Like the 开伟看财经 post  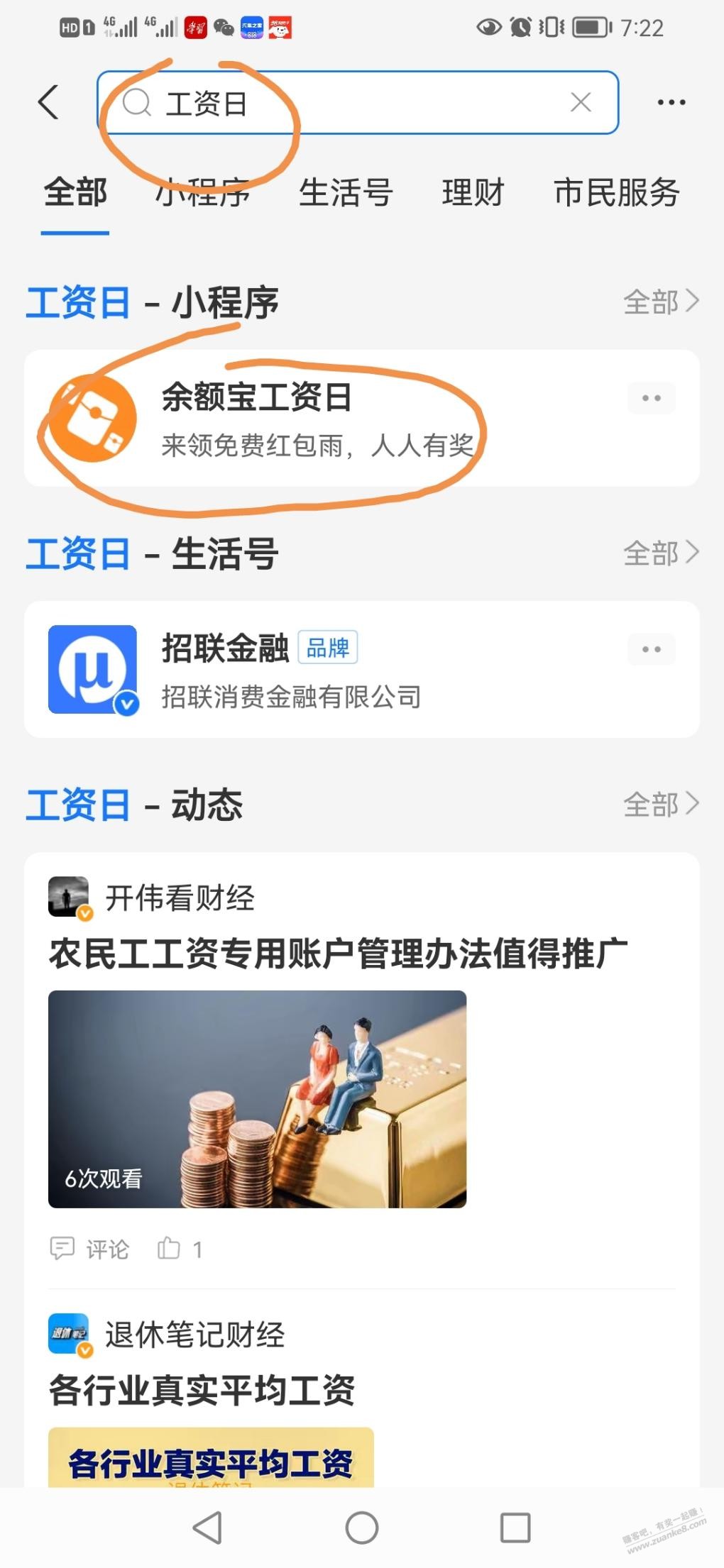(x=180, y=1248)
